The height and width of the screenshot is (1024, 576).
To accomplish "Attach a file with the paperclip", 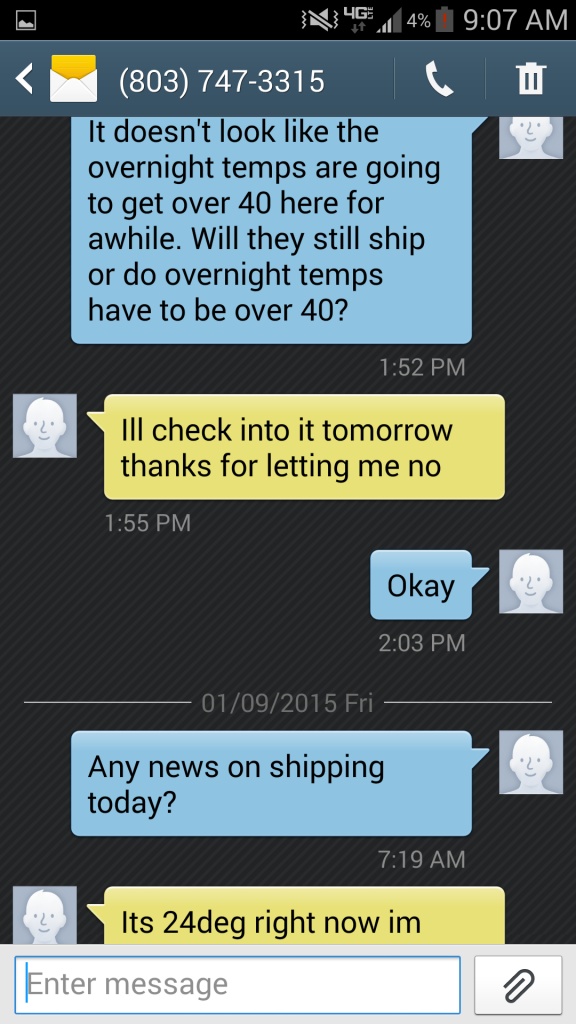I will [x=519, y=985].
